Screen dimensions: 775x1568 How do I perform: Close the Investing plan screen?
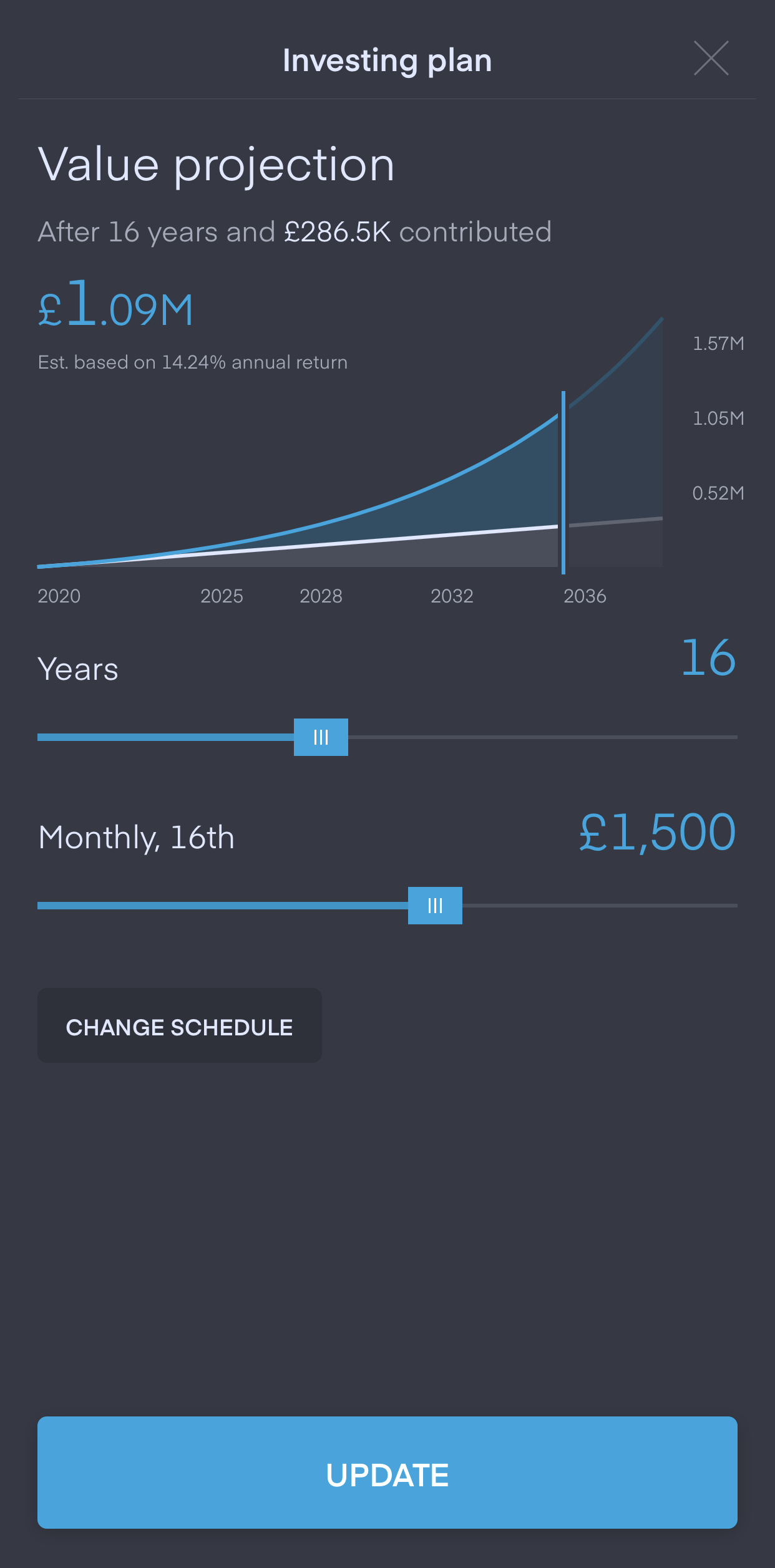coord(711,59)
